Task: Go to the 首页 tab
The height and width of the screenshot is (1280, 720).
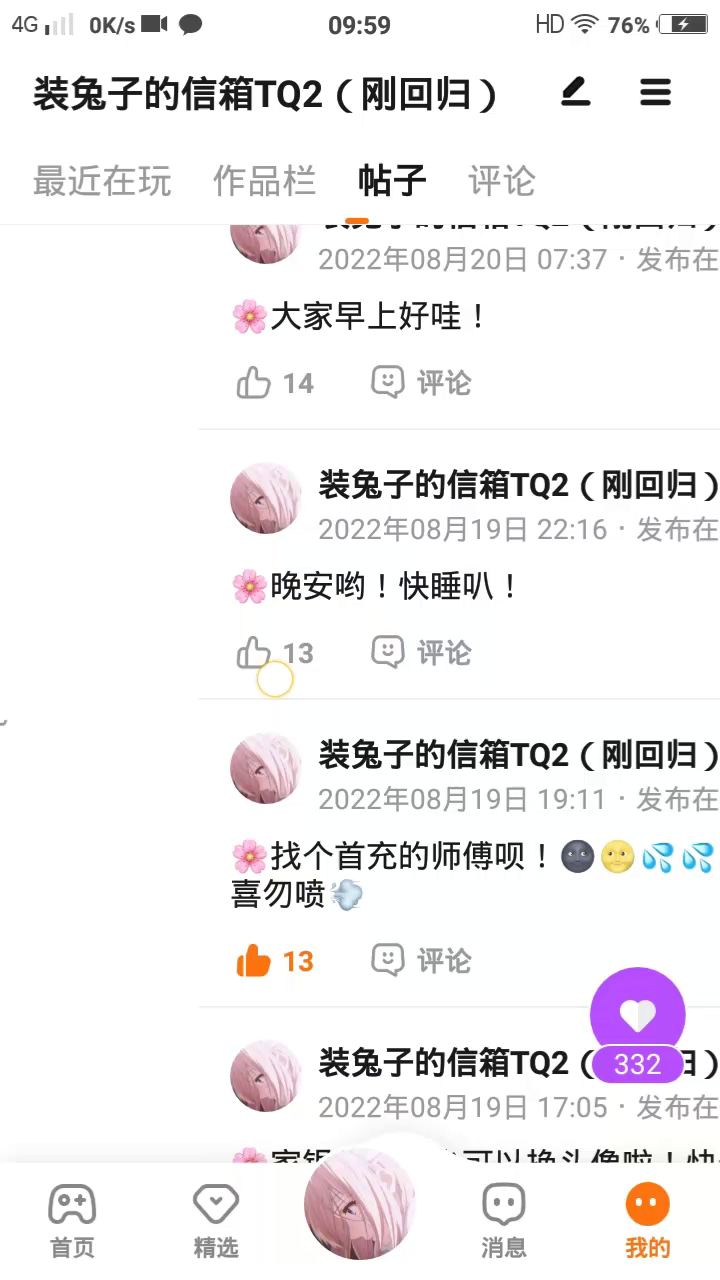Action: (72, 1220)
